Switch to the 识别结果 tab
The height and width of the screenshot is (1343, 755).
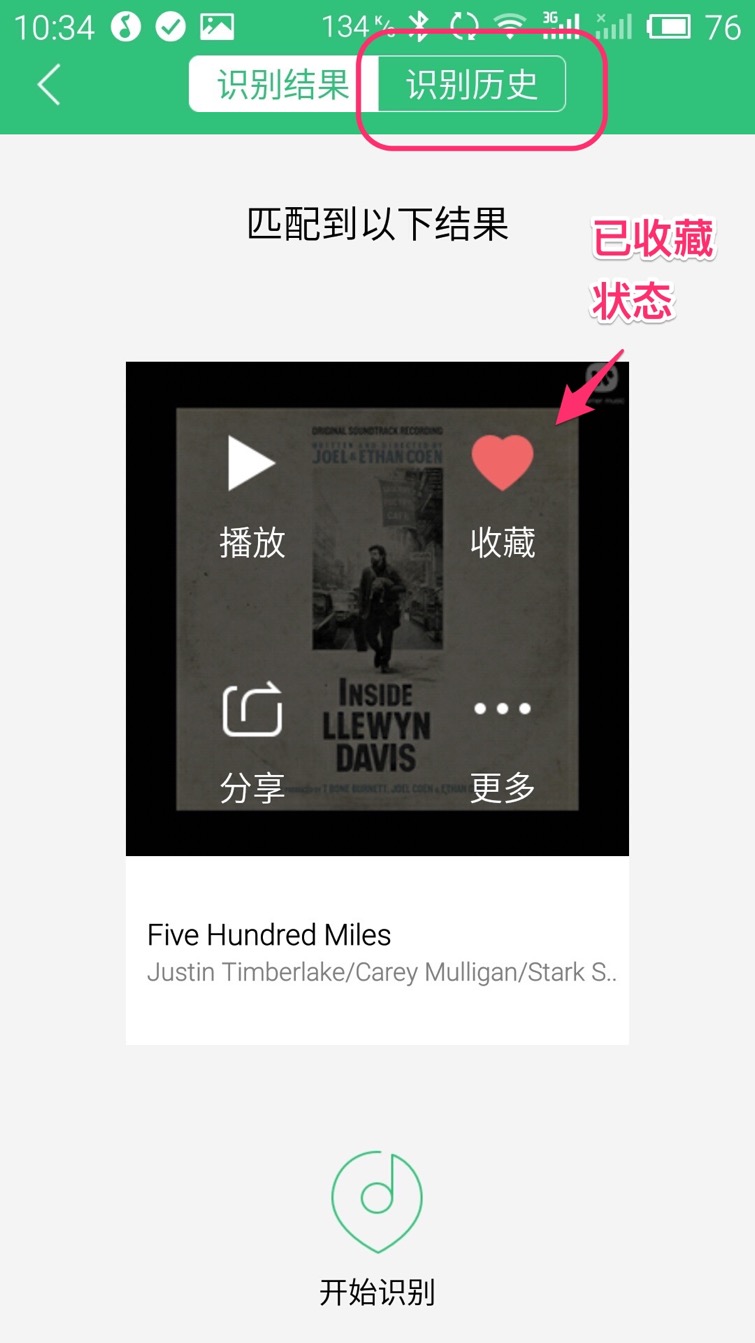[284, 84]
